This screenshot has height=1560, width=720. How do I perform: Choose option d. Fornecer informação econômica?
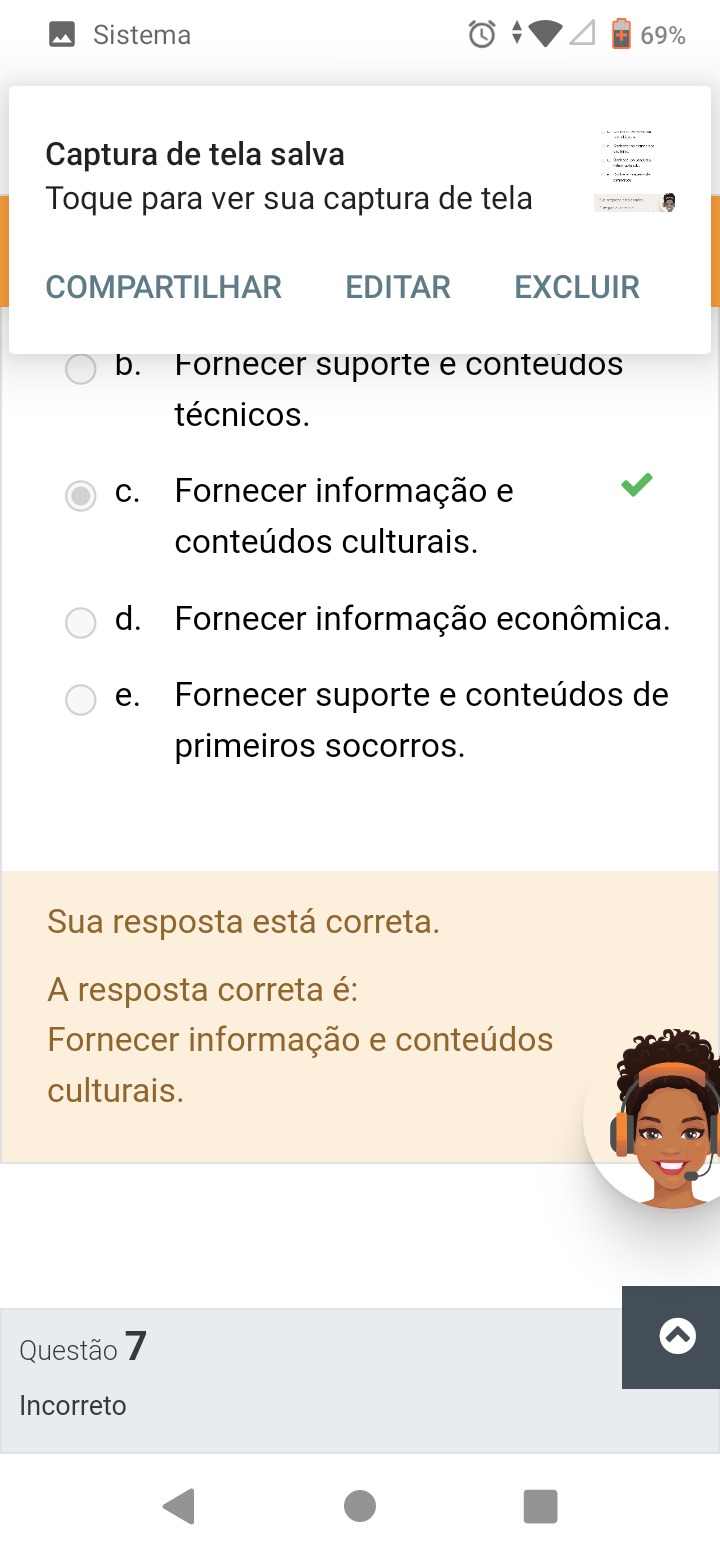pyautogui.click(x=81, y=623)
